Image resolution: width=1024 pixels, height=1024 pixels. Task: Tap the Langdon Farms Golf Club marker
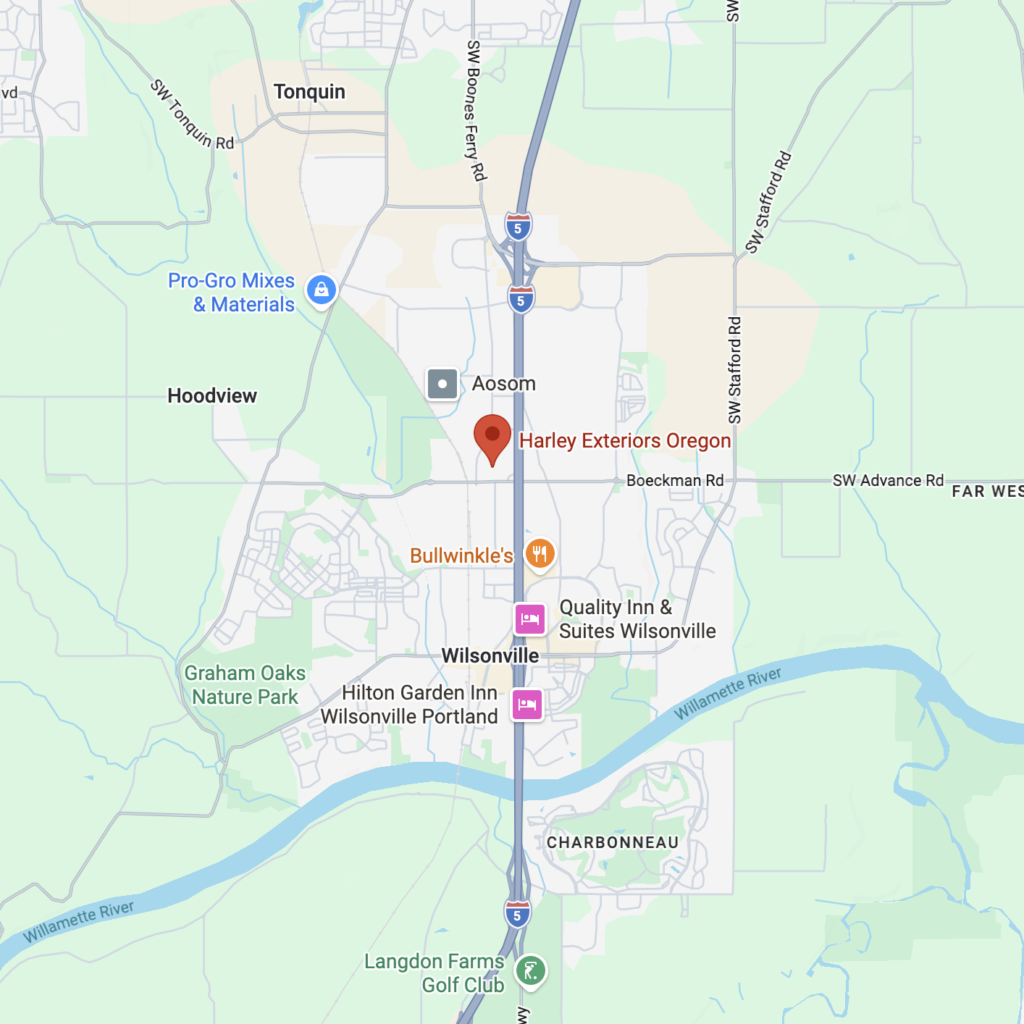[x=530, y=972]
